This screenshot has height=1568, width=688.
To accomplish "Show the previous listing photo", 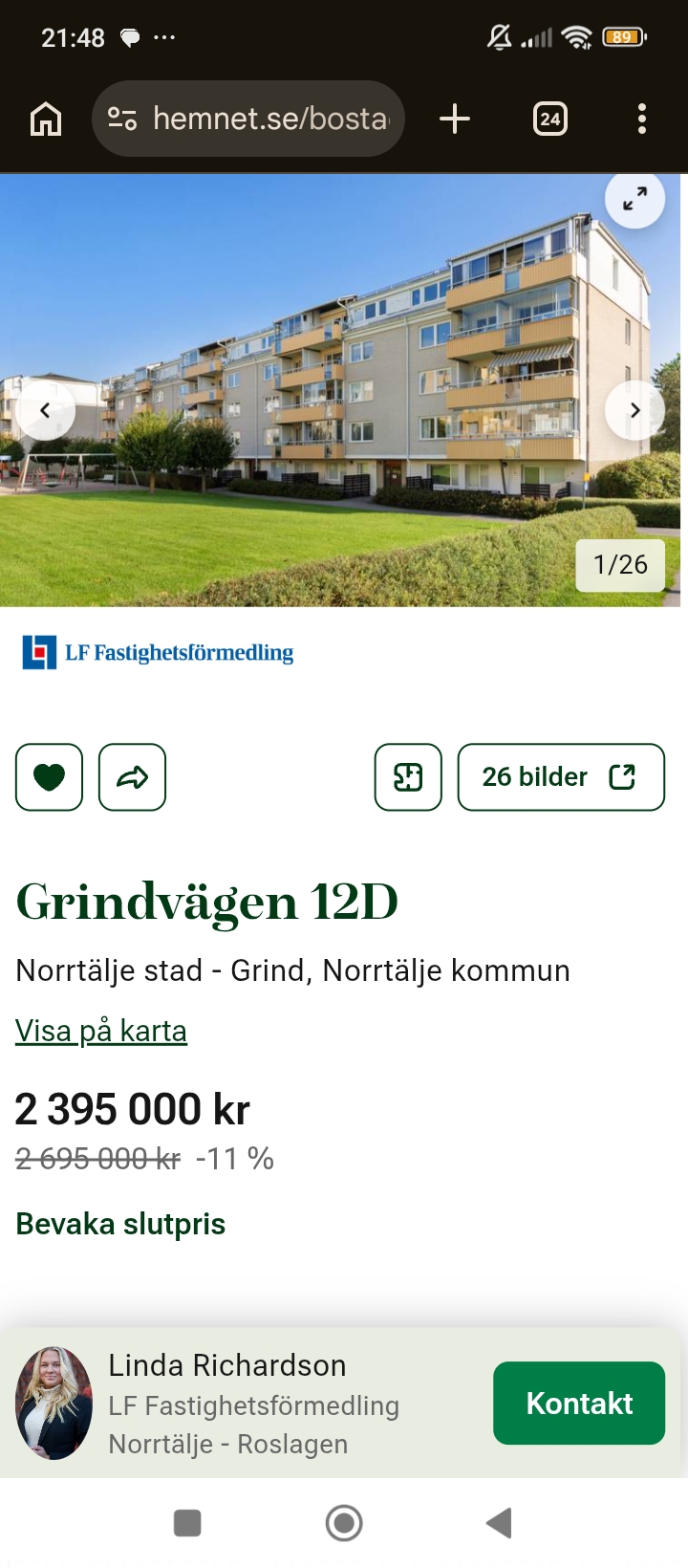I will [x=45, y=410].
